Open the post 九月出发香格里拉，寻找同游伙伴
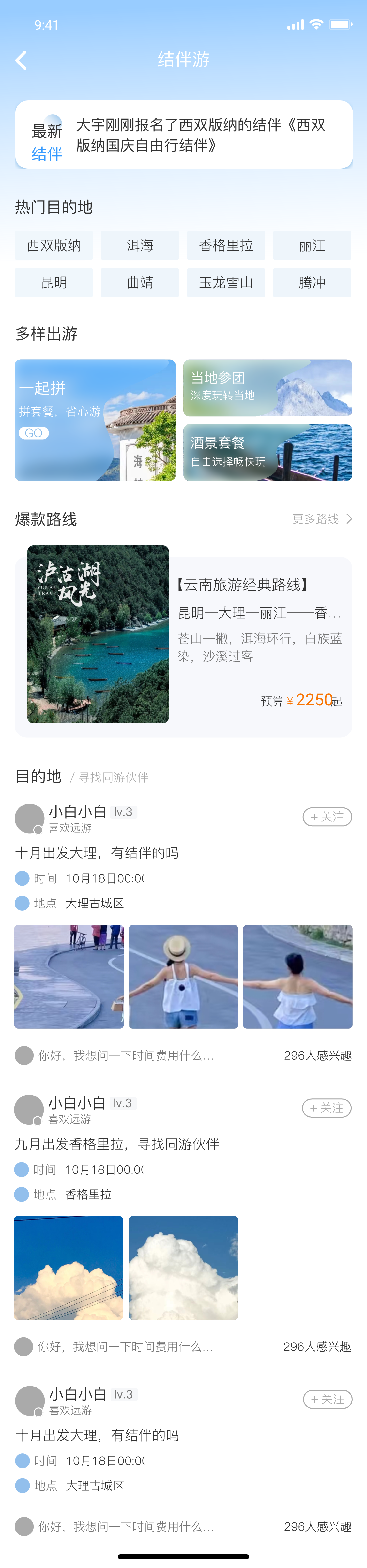The height and width of the screenshot is (1568, 367). pos(117,1144)
